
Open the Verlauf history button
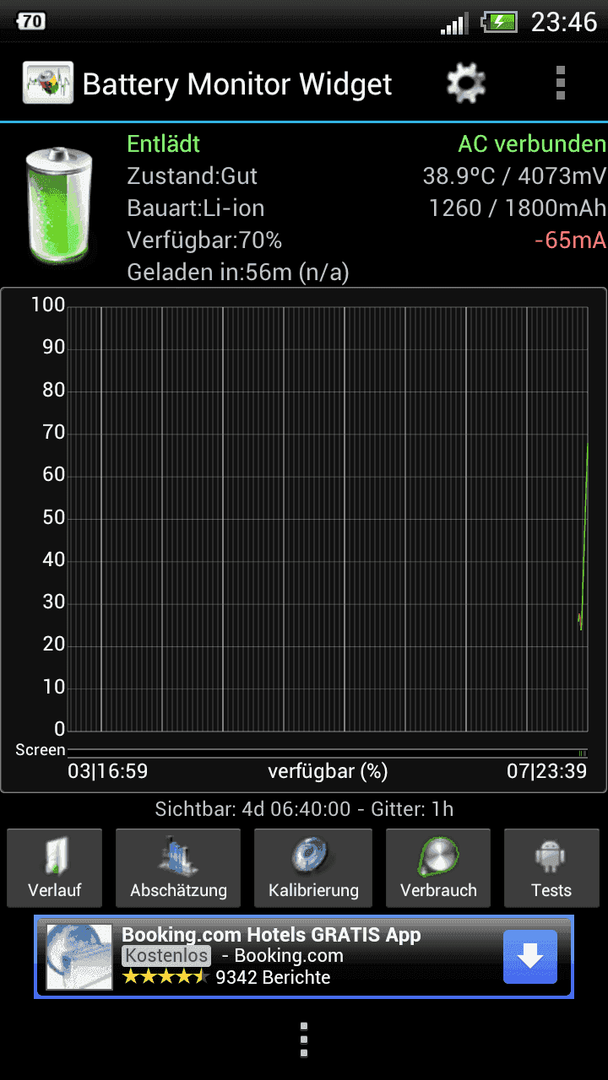[54, 868]
